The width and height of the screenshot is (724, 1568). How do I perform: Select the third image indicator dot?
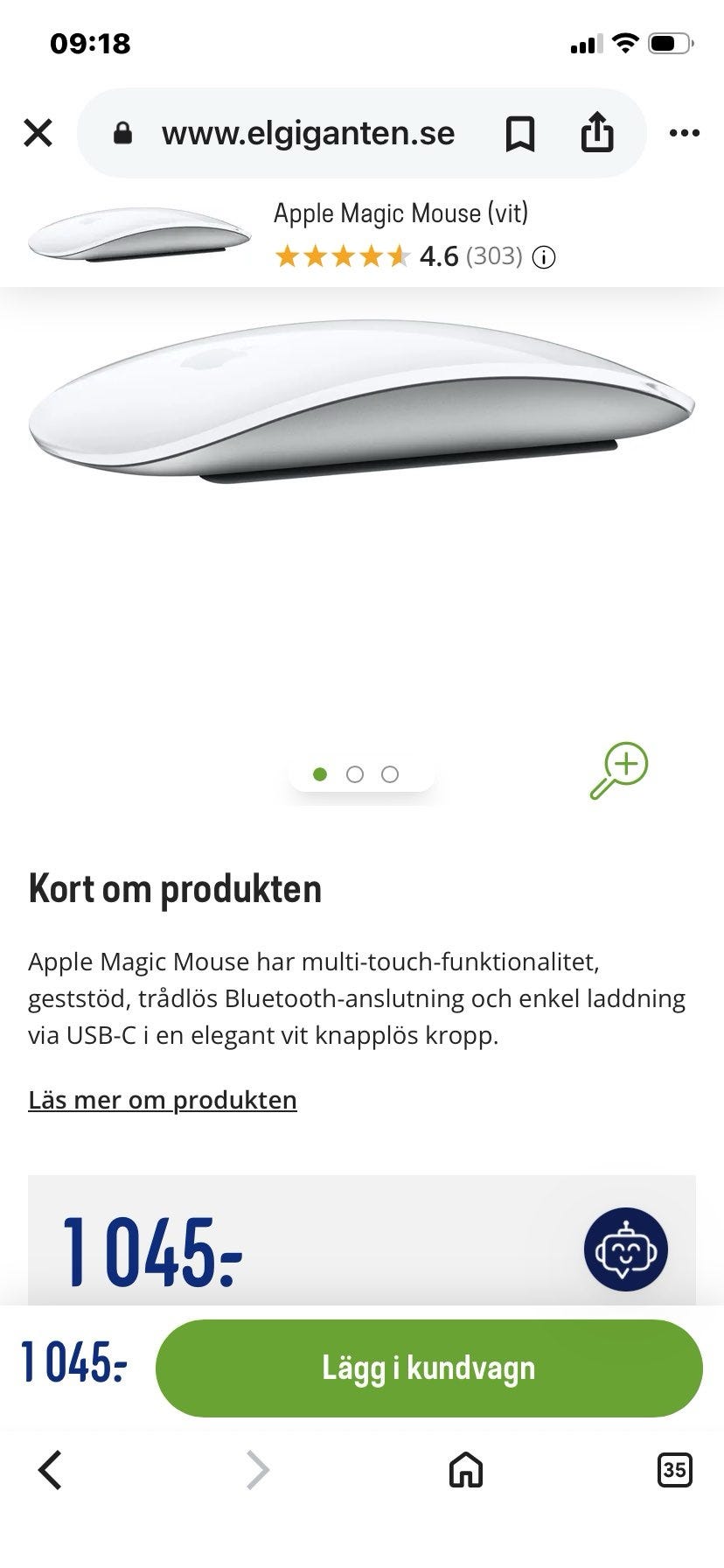tap(390, 774)
